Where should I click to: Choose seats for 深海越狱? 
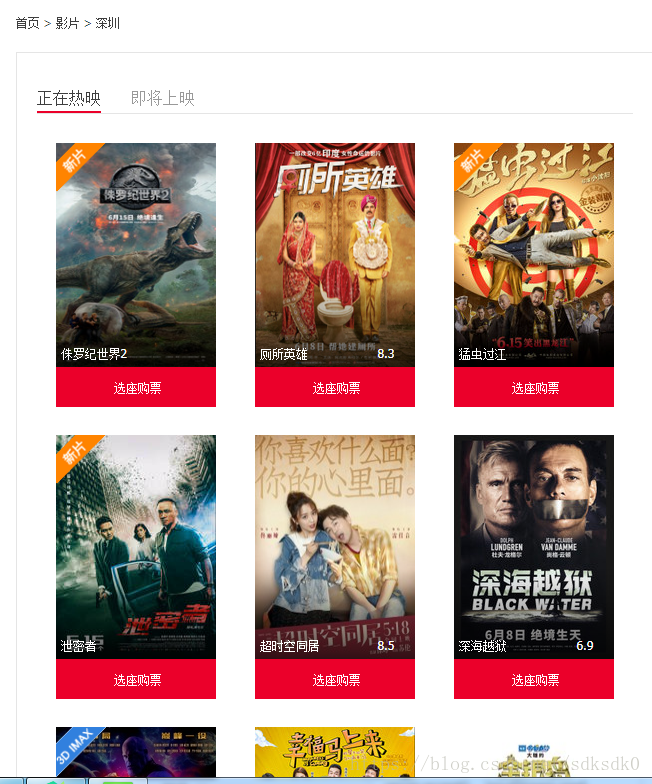click(534, 680)
